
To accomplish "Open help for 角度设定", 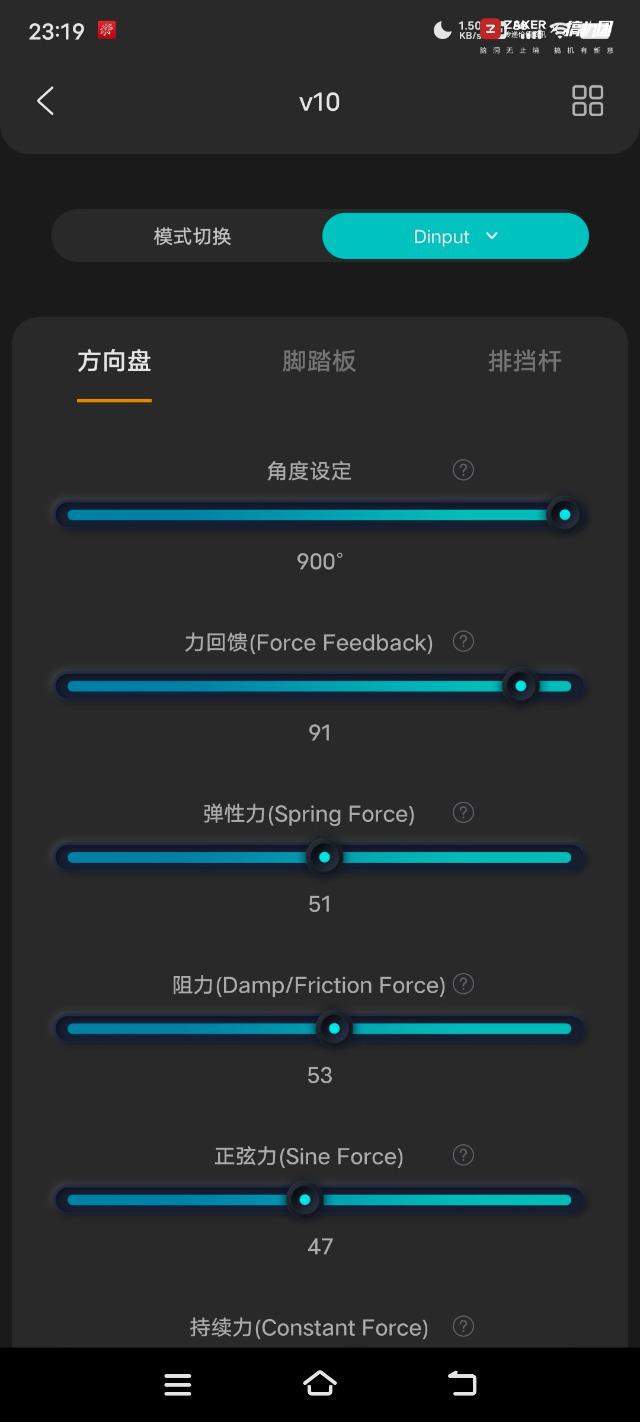I will (x=463, y=470).
